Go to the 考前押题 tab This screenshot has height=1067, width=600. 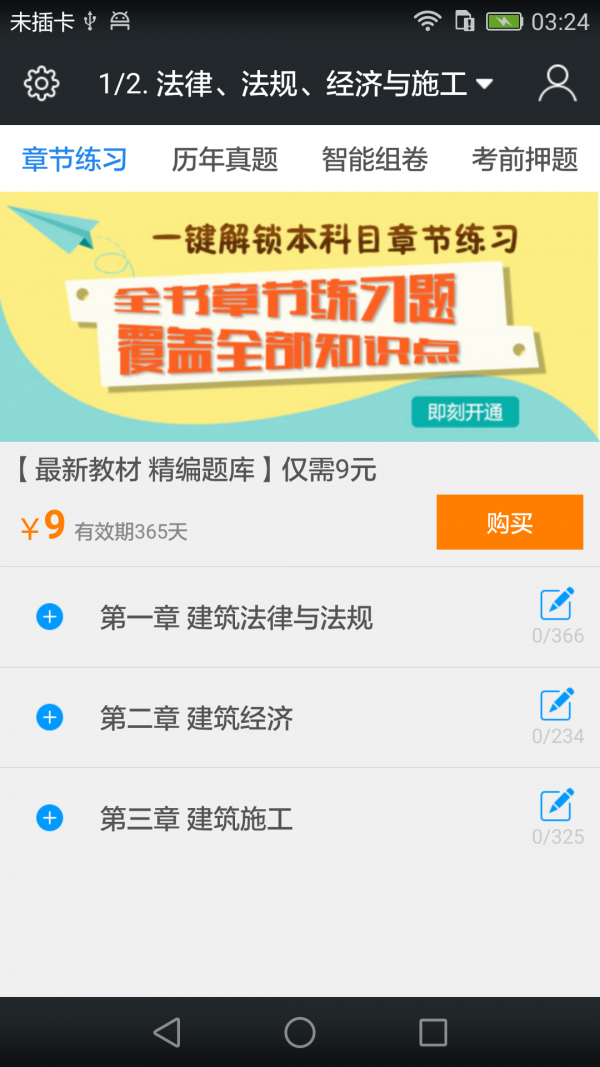(x=524, y=159)
